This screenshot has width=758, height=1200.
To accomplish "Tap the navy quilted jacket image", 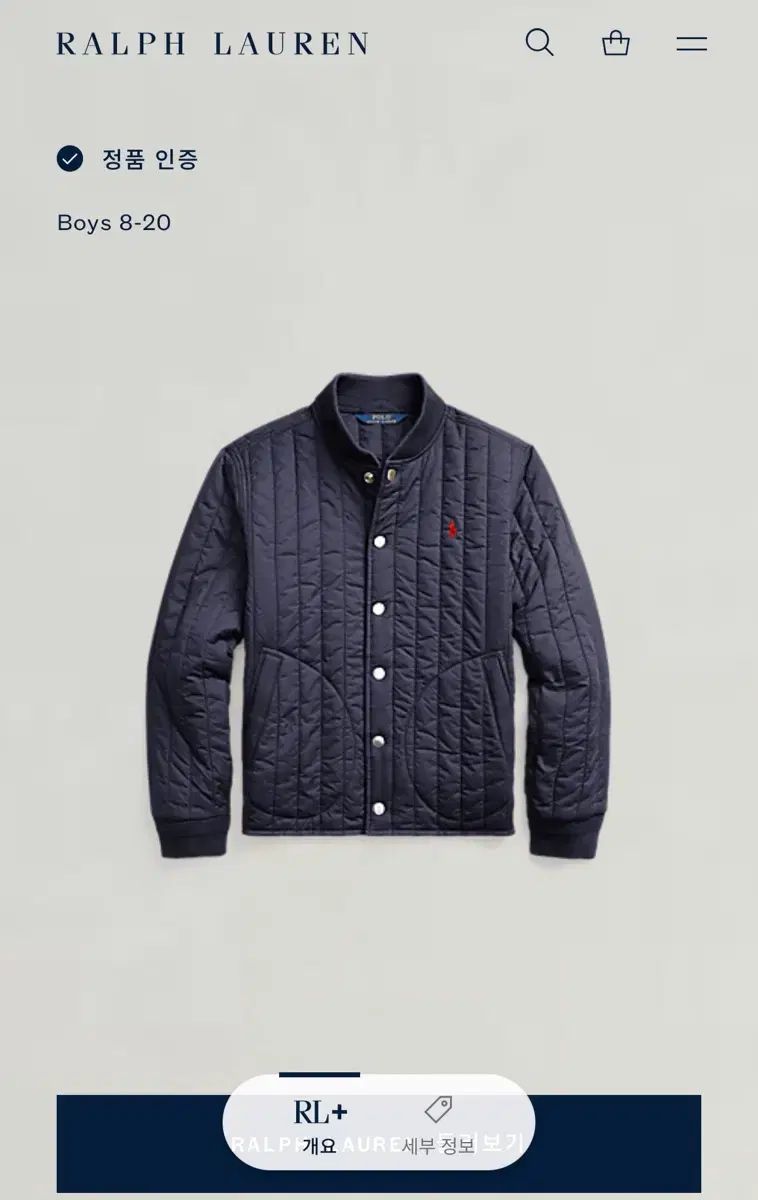I will 379,617.
